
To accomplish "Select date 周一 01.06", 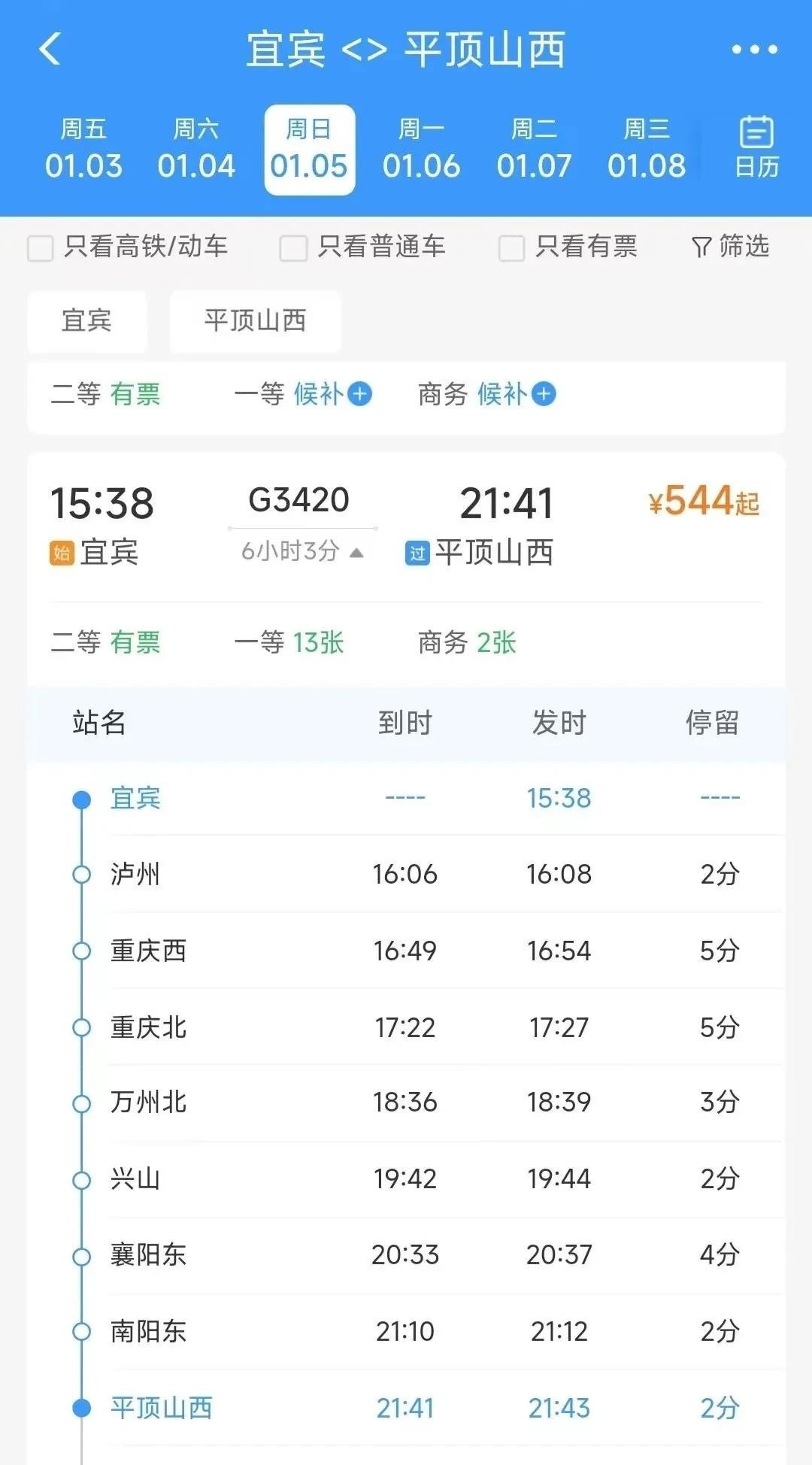I will (421, 150).
